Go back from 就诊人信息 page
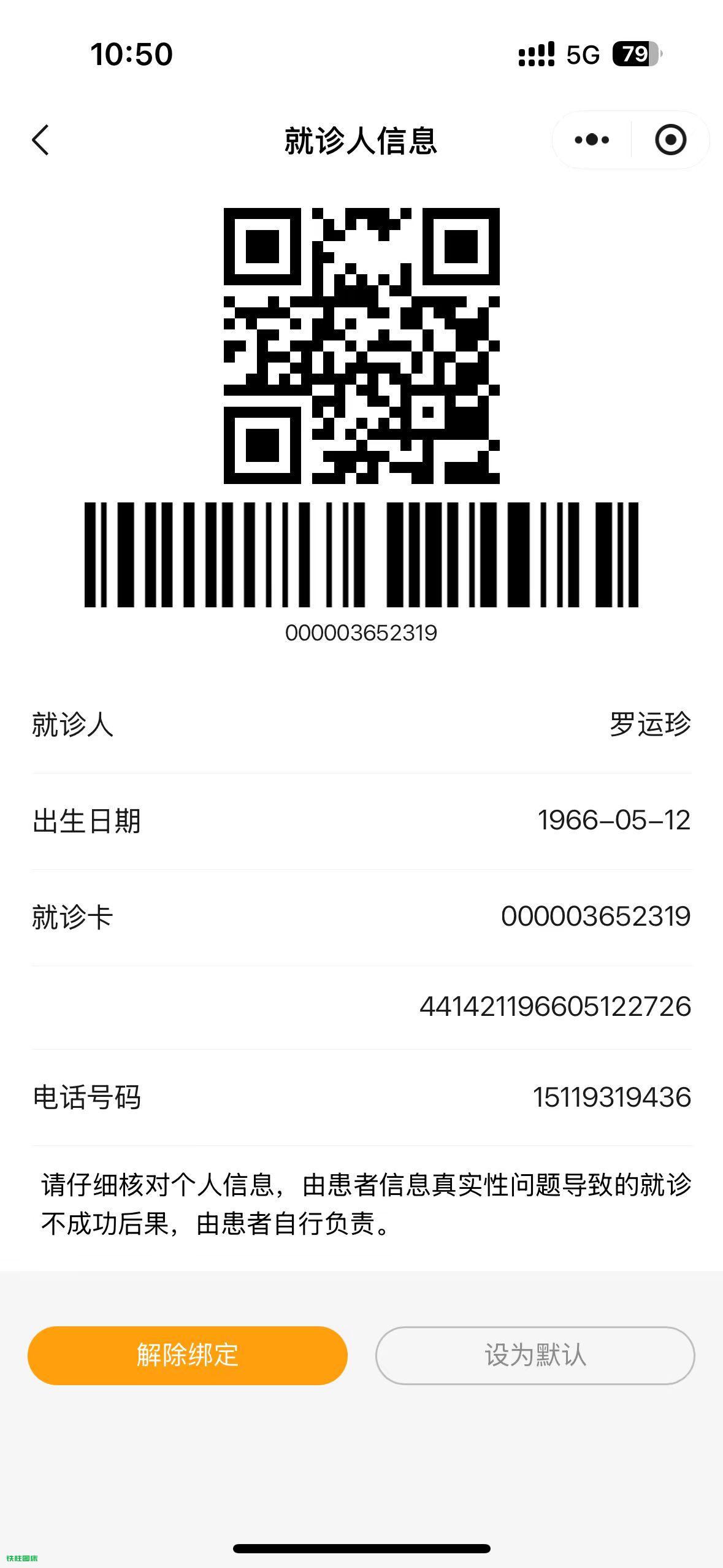Image resolution: width=723 pixels, height=1568 pixels. 40,140
